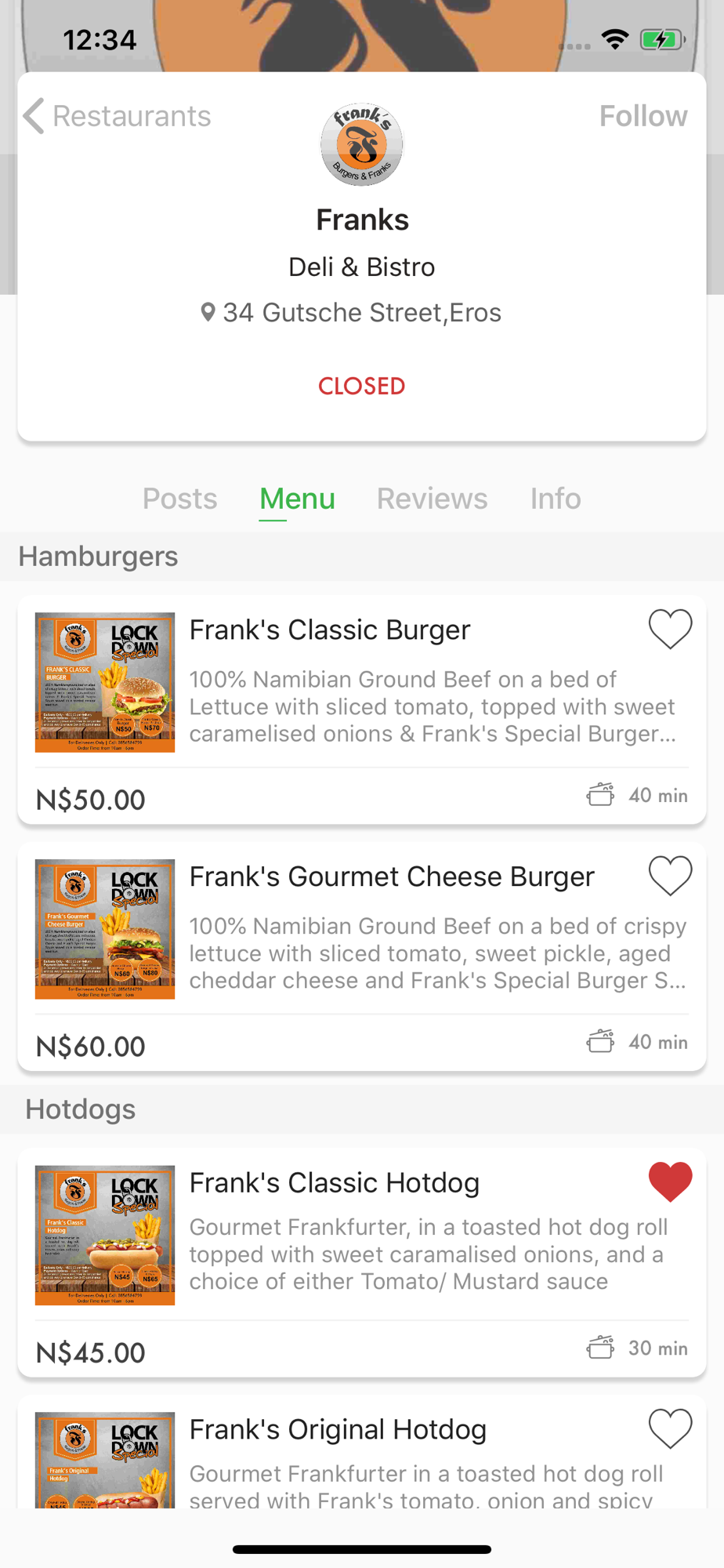Follow the Franks restaurant
Screen dimensions: 724x1568
pos(643,116)
